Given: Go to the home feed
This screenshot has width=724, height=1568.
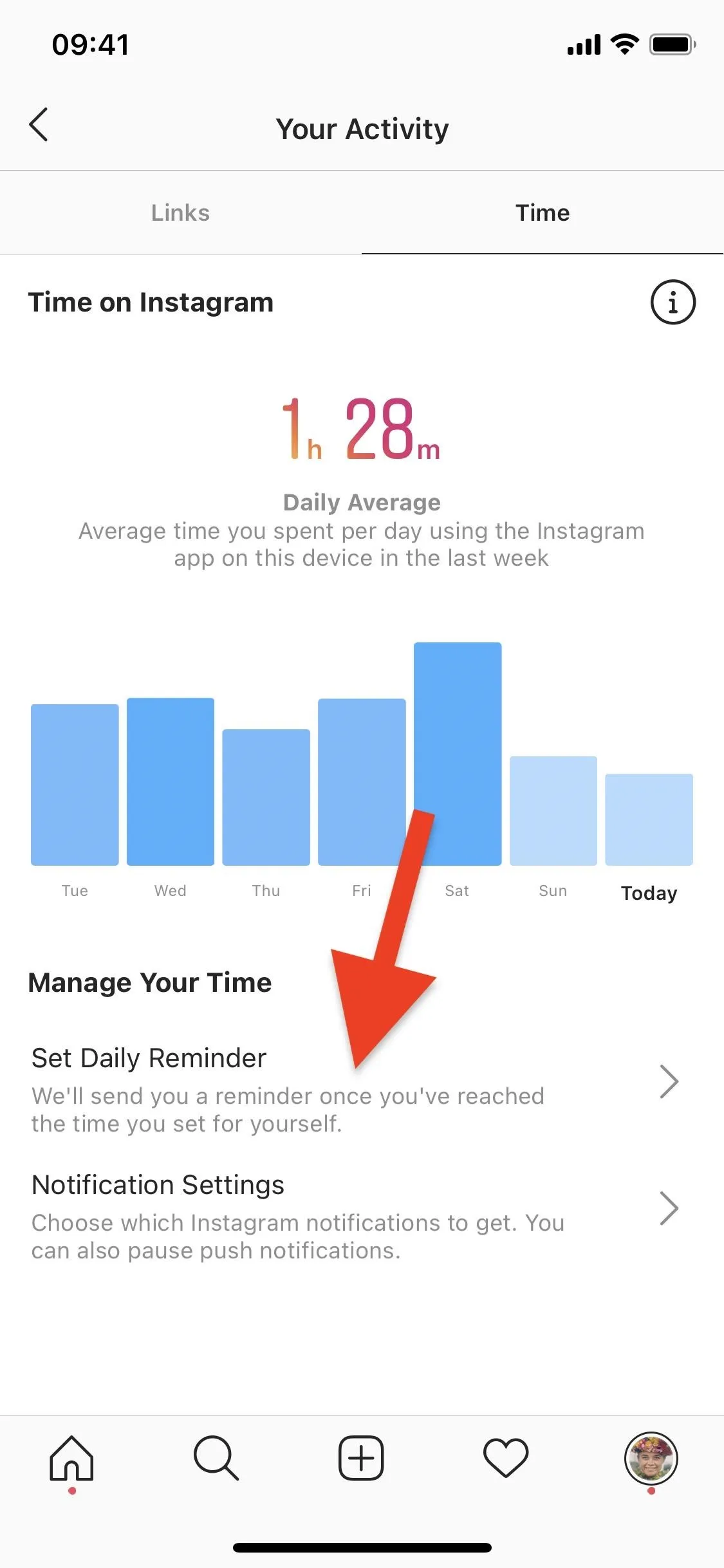Looking at the screenshot, I should pos(71,1458).
